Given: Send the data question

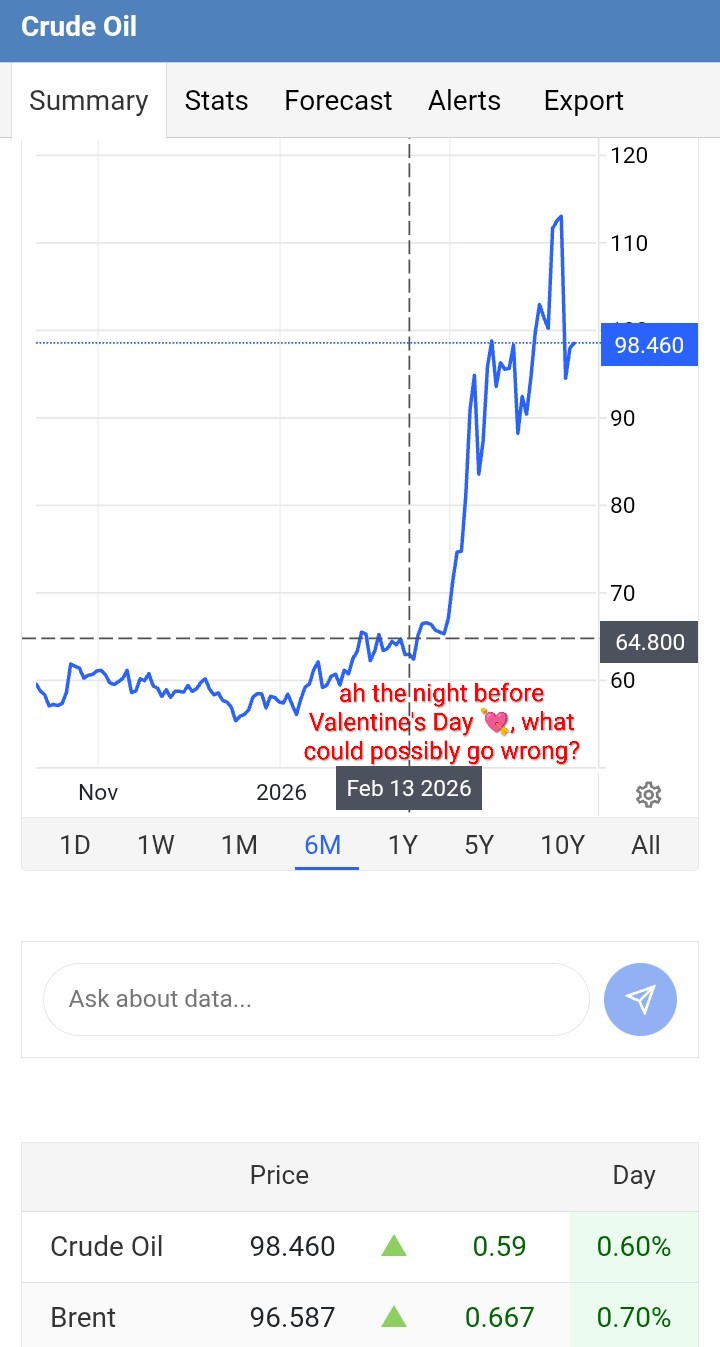Looking at the screenshot, I should pos(640,999).
